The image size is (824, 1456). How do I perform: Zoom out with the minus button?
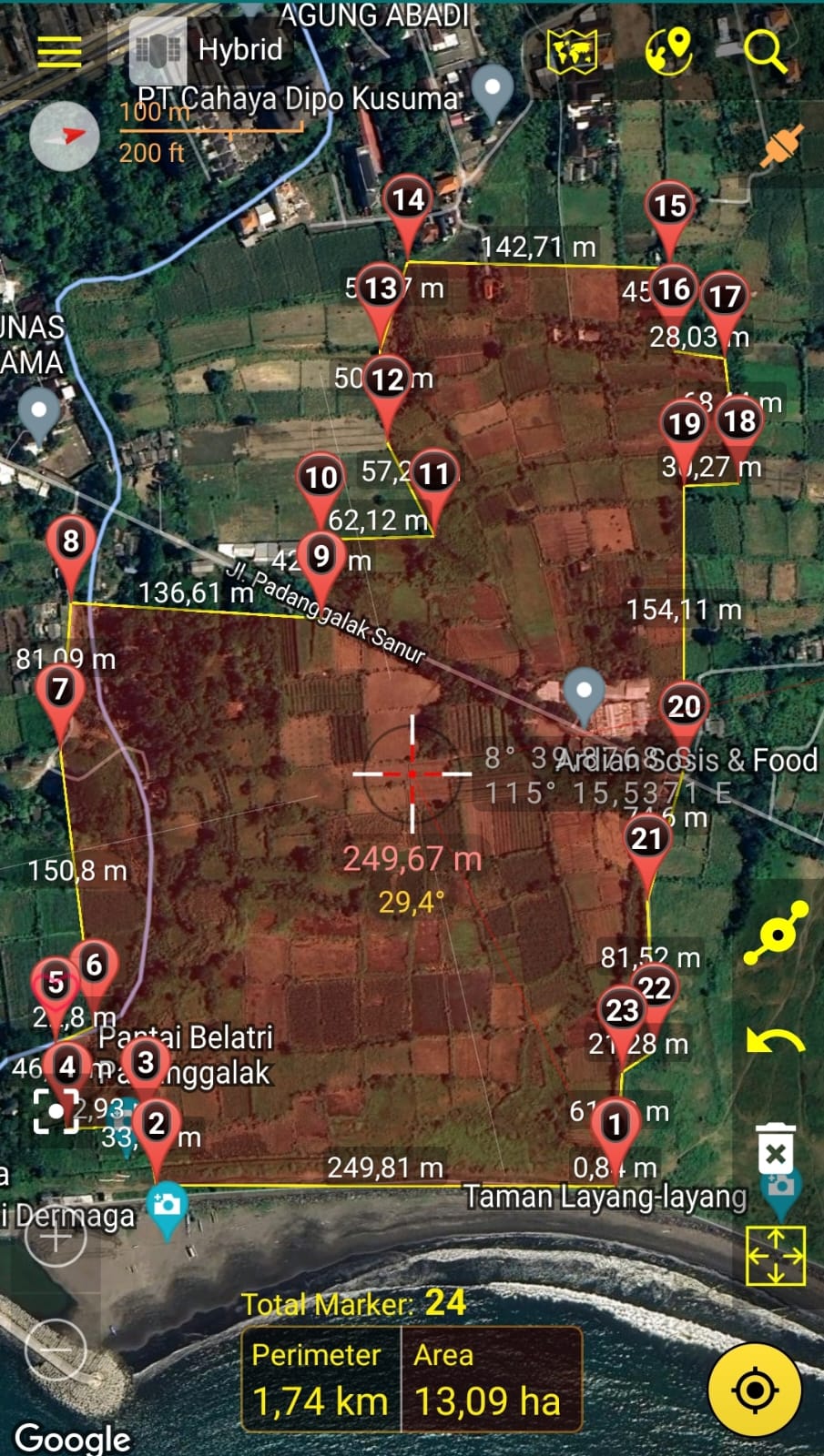click(56, 1350)
